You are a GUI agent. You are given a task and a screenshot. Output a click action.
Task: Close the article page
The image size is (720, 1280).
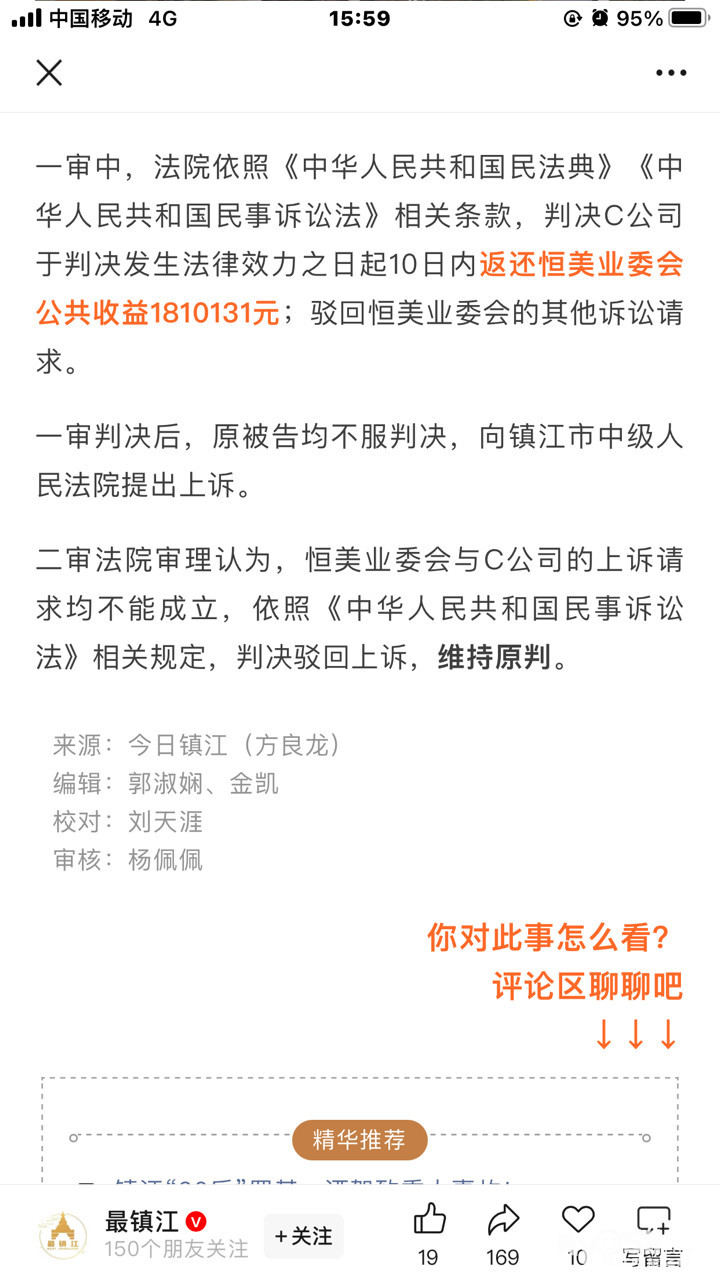(x=49, y=72)
